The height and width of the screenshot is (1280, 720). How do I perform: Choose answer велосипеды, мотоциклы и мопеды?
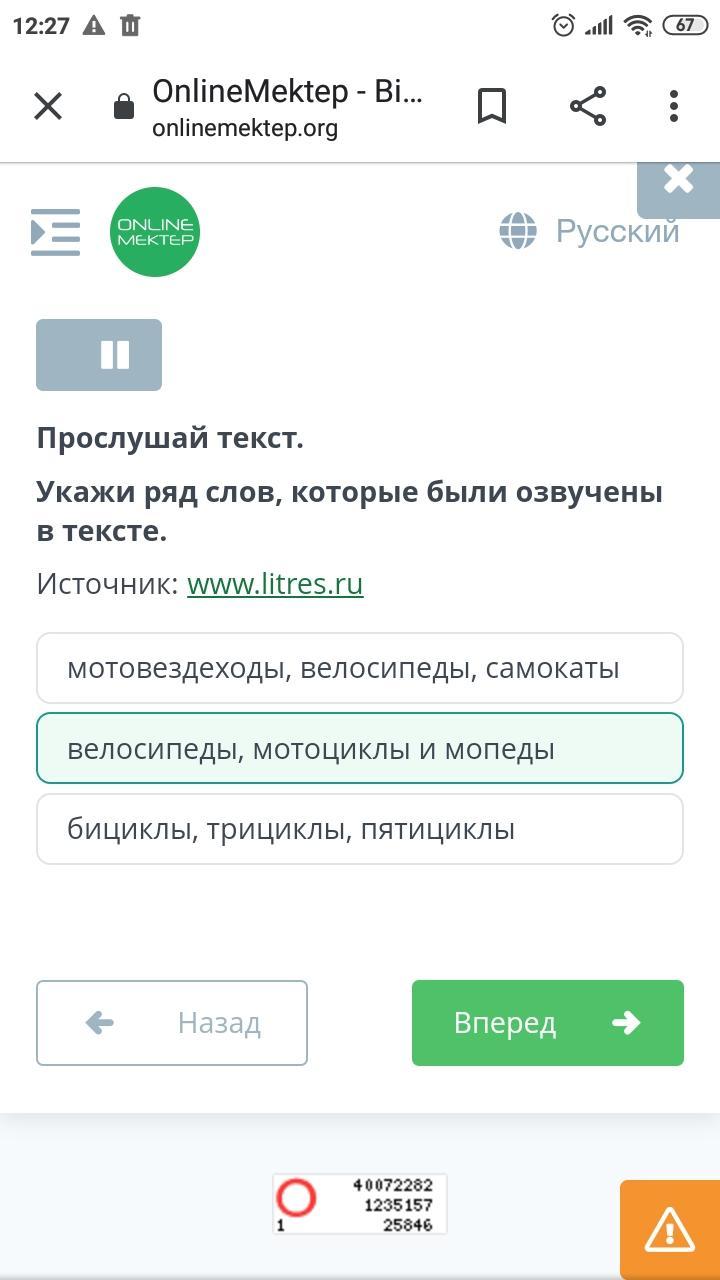pos(360,748)
